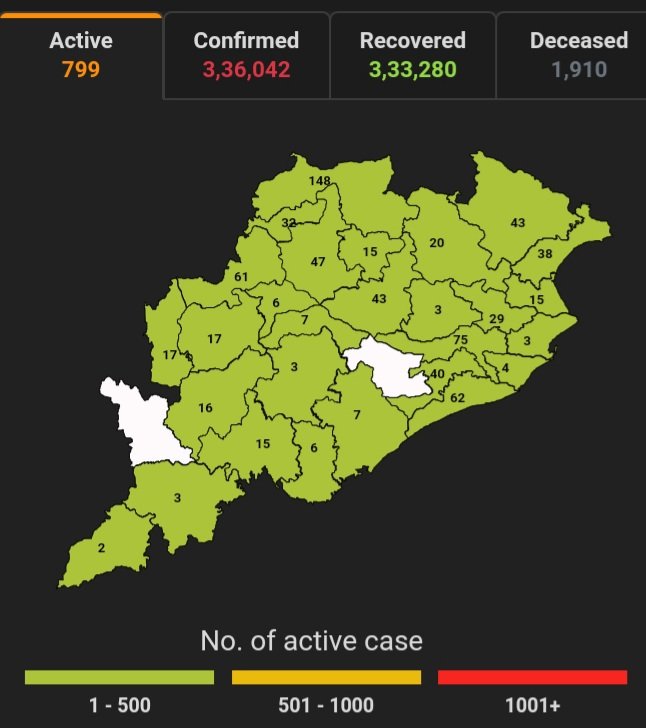The width and height of the screenshot is (646, 728).
Task: Select the Active cases tab
Action: 81,56
